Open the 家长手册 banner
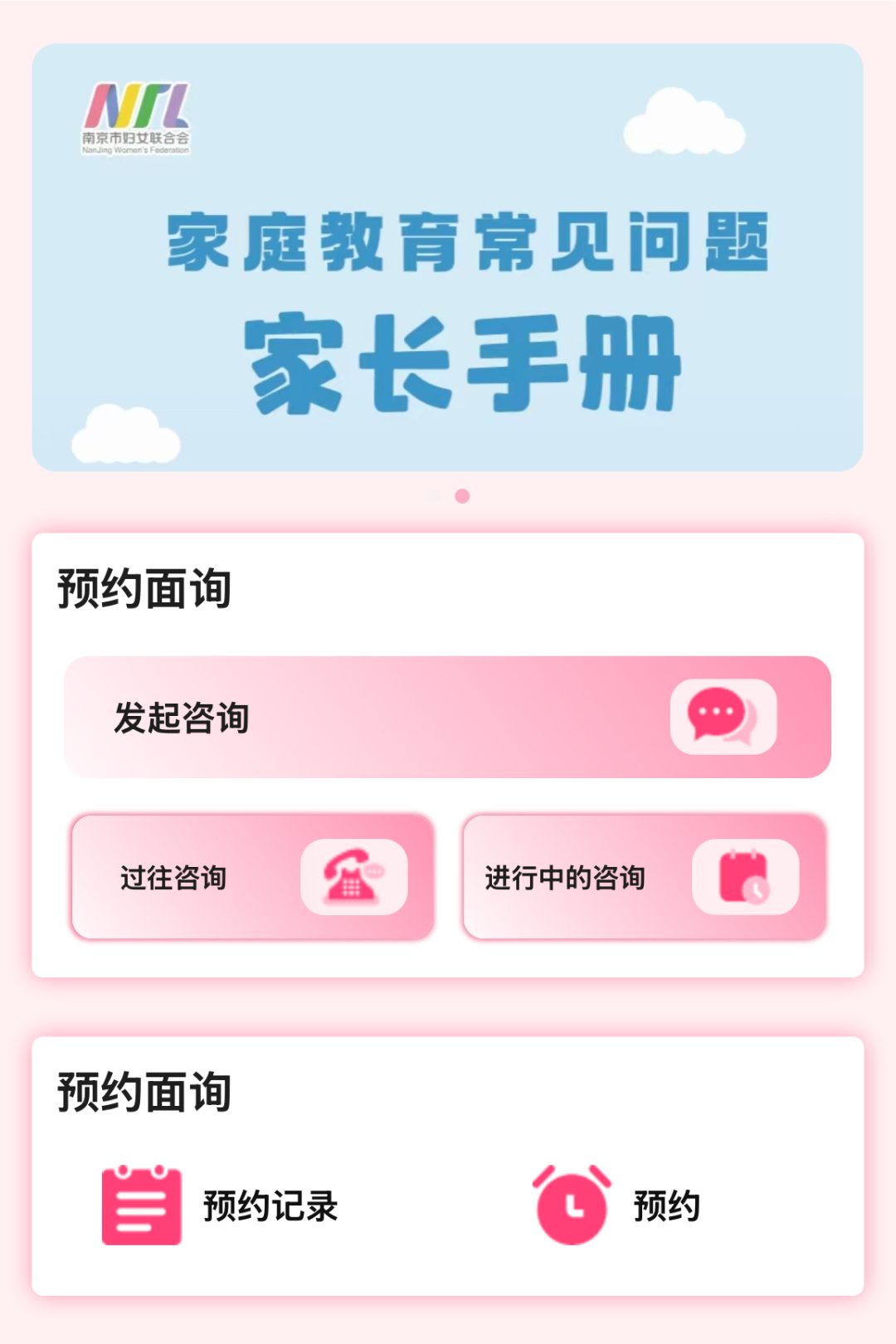The height and width of the screenshot is (1344, 896). coord(448,257)
